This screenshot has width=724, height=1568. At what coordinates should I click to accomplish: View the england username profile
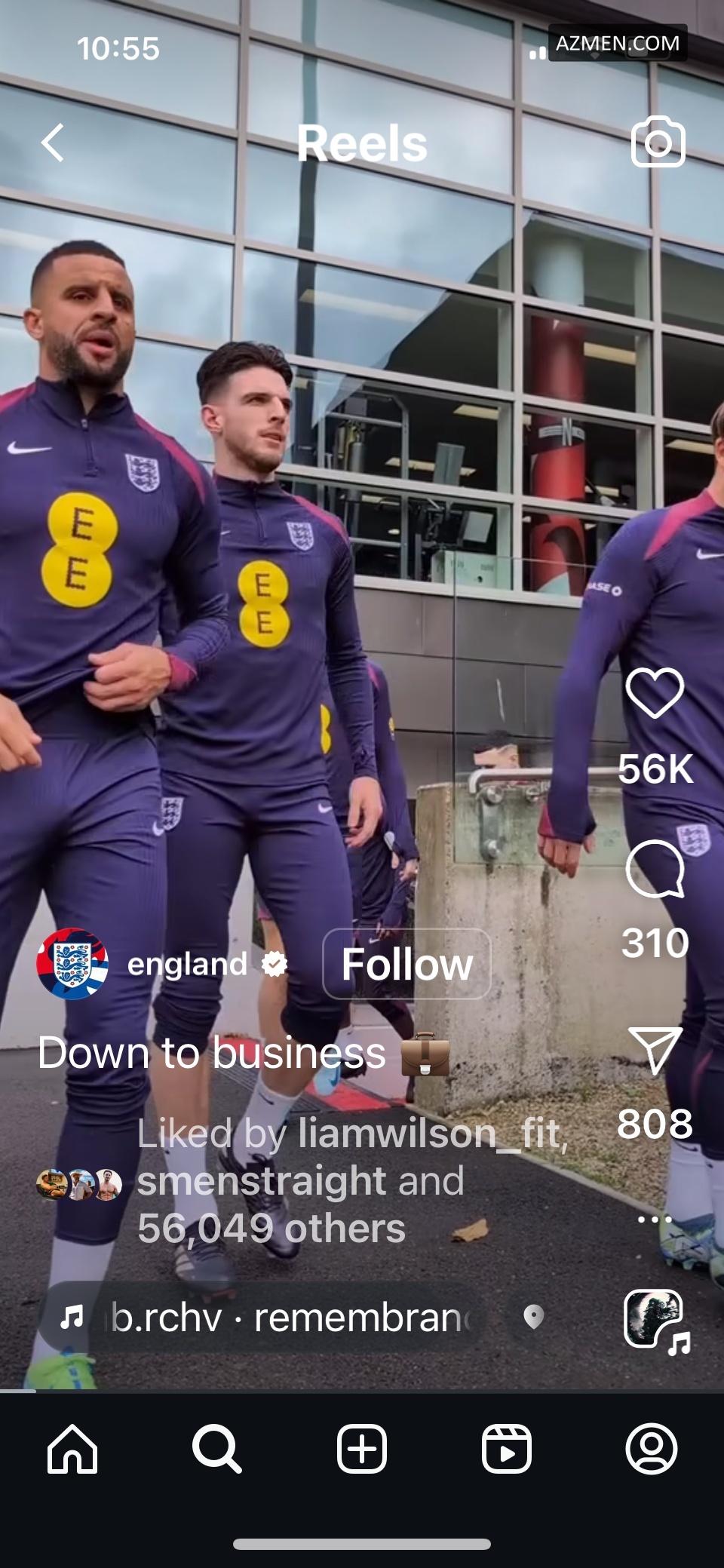pos(187,964)
